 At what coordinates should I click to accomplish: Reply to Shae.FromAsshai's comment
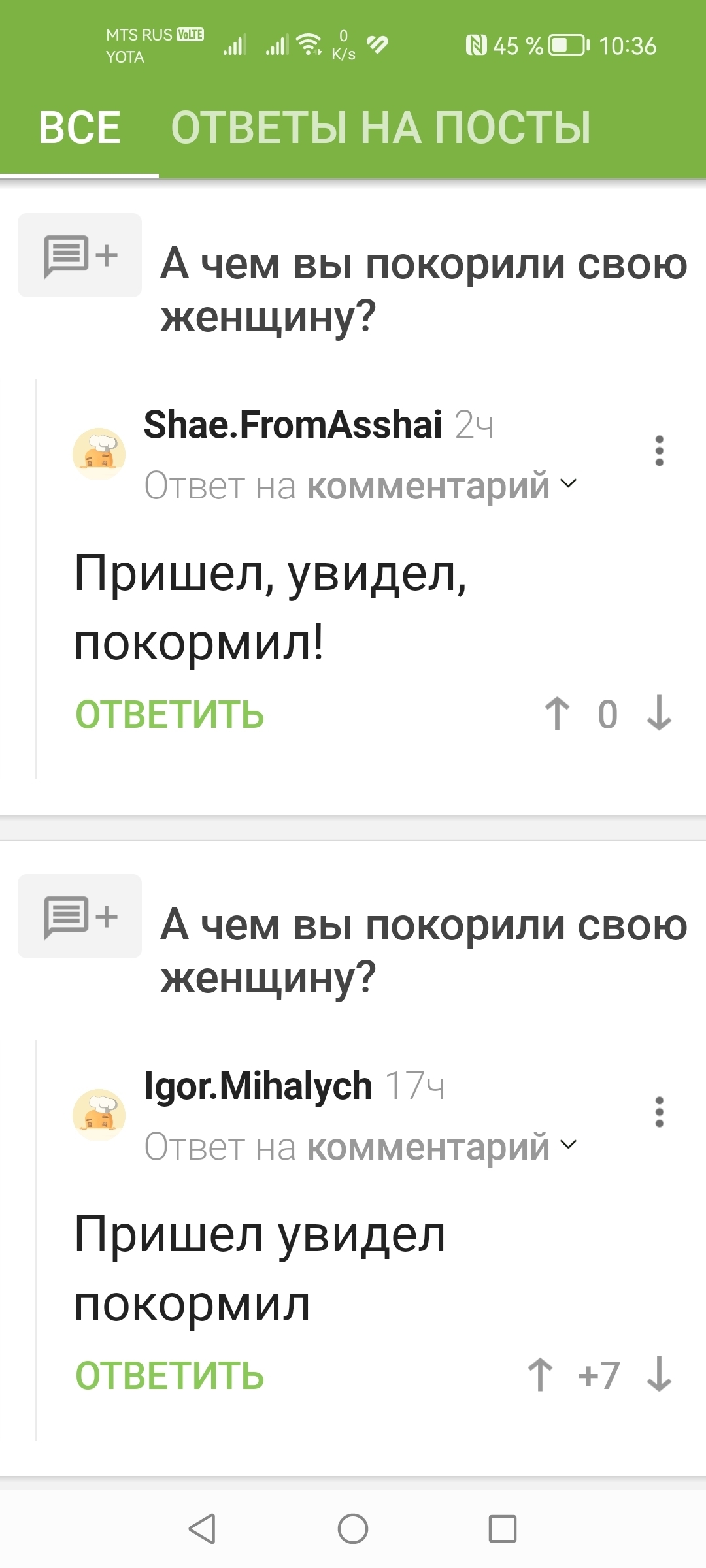coord(169,714)
